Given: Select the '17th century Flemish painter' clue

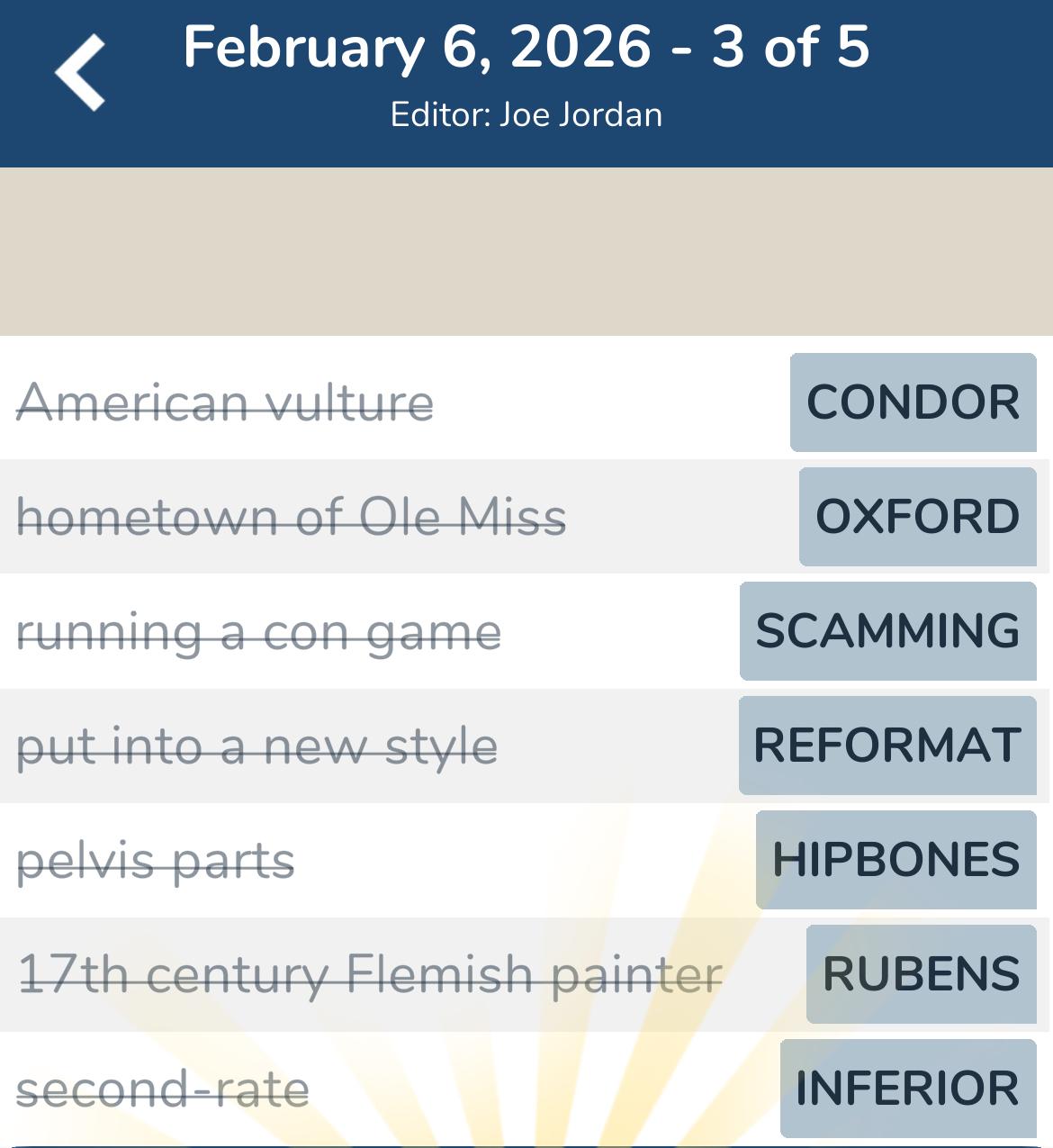Looking at the screenshot, I should (x=369, y=973).
